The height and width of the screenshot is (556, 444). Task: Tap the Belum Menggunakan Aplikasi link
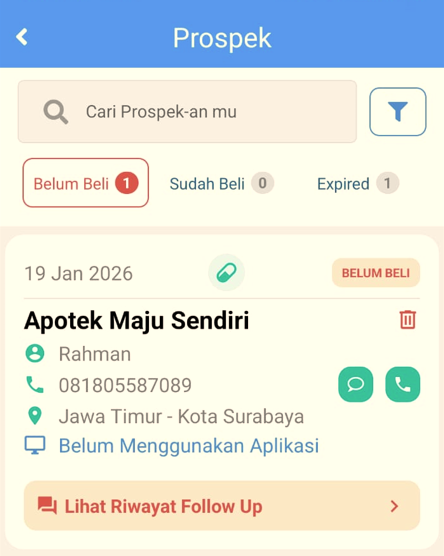pos(189,445)
